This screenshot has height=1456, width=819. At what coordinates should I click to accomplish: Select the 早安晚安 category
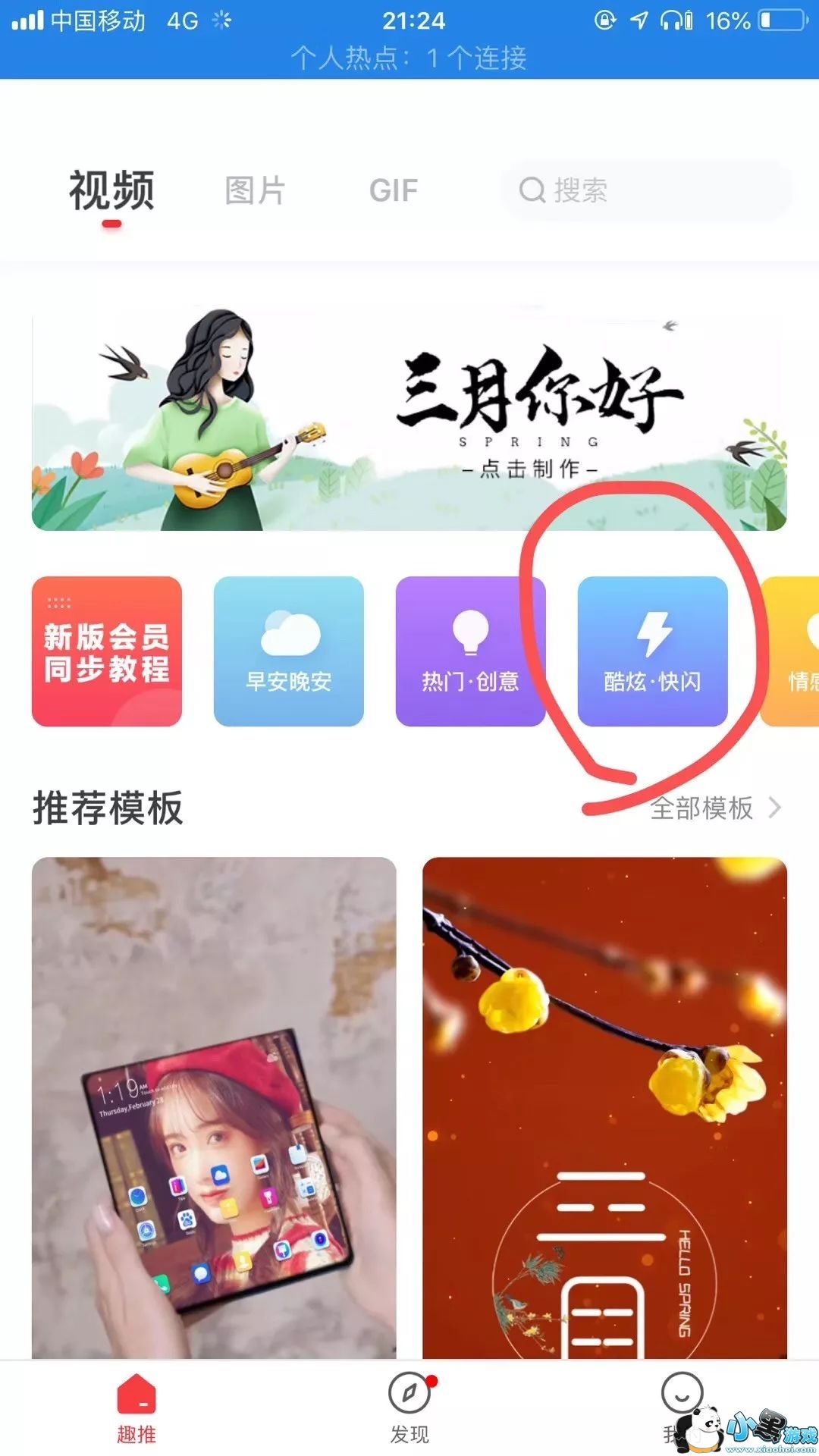[289, 651]
